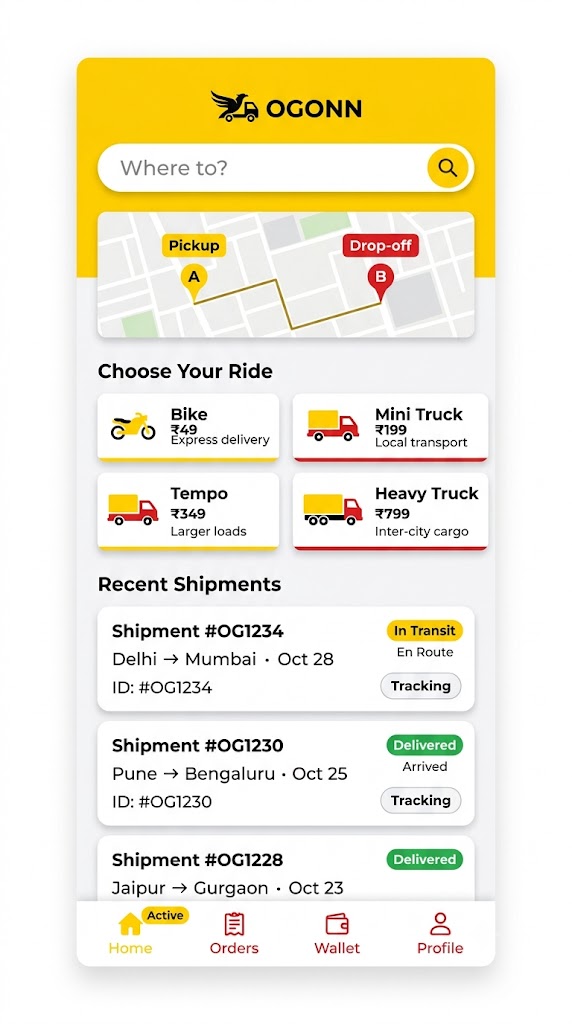Select the Bike ride option
Viewport: 572px width, 1024px height.
188,427
